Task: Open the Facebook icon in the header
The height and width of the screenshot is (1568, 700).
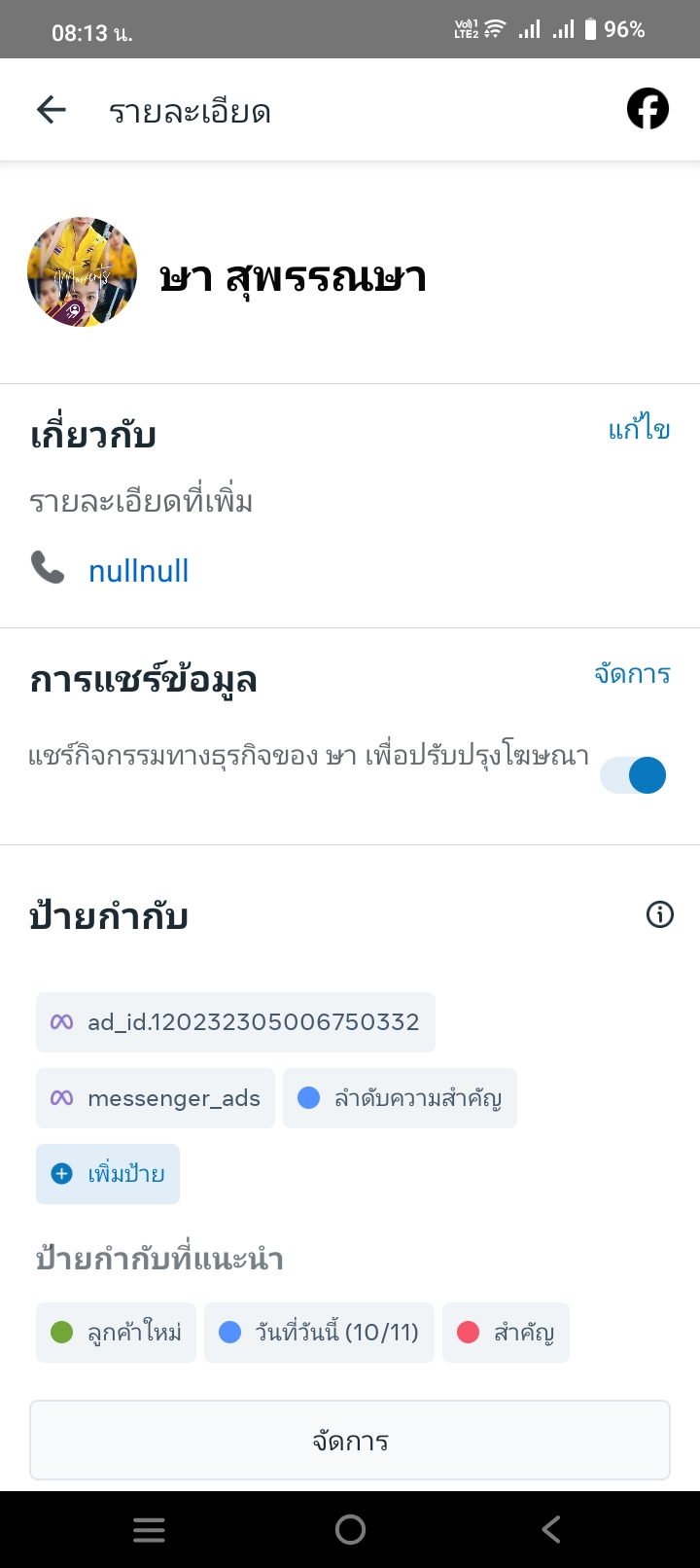Action: click(x=647, y=109)
